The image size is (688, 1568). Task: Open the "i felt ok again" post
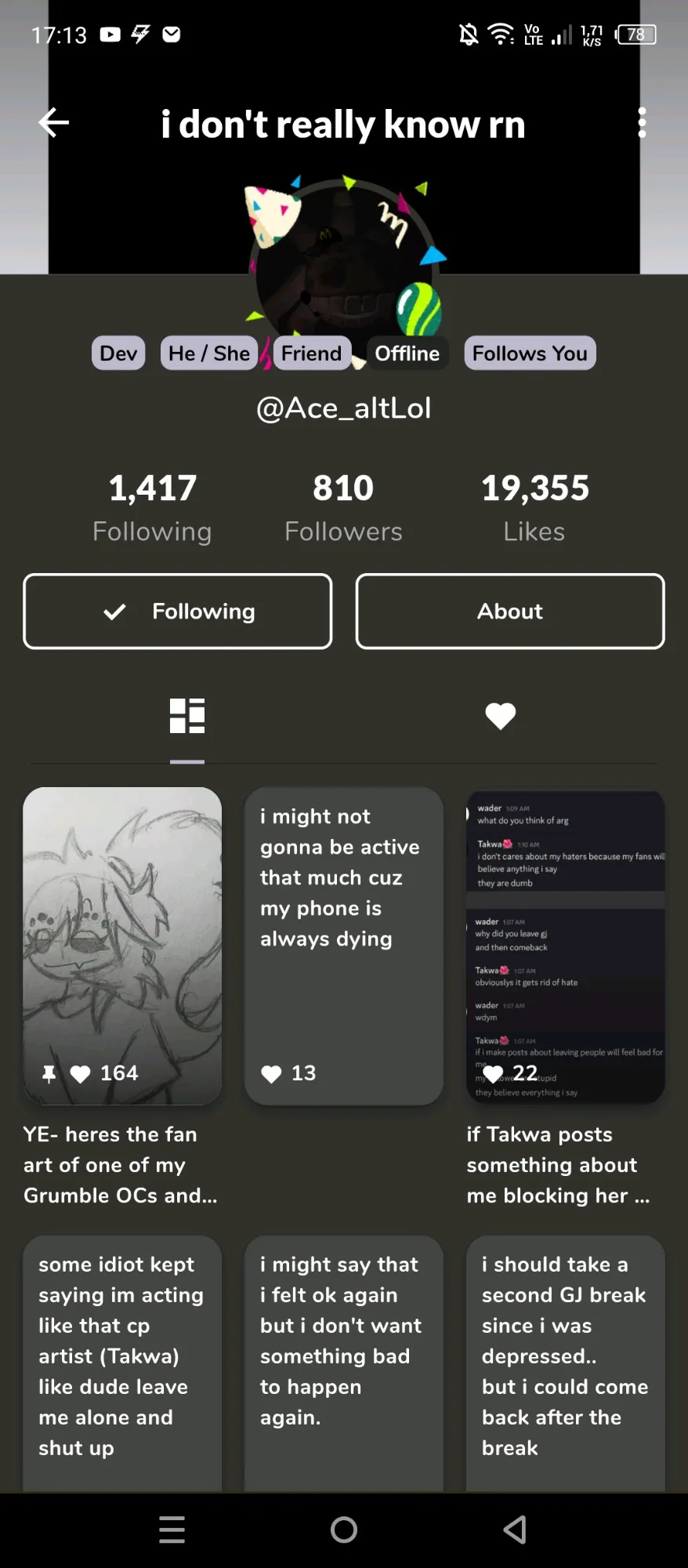click(x=344, y=1363)
